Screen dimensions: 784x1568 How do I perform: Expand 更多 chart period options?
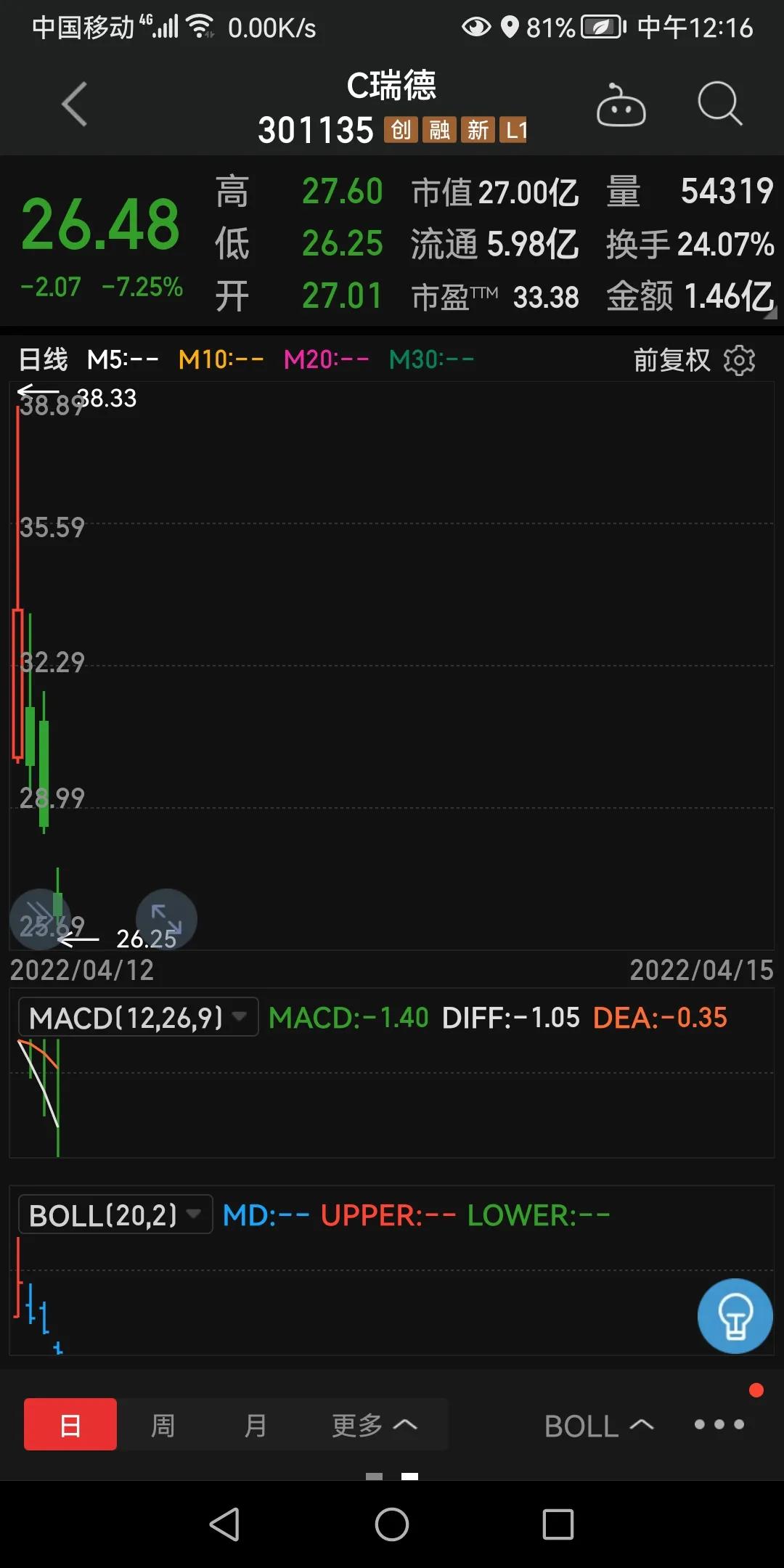pos(374,1425)
